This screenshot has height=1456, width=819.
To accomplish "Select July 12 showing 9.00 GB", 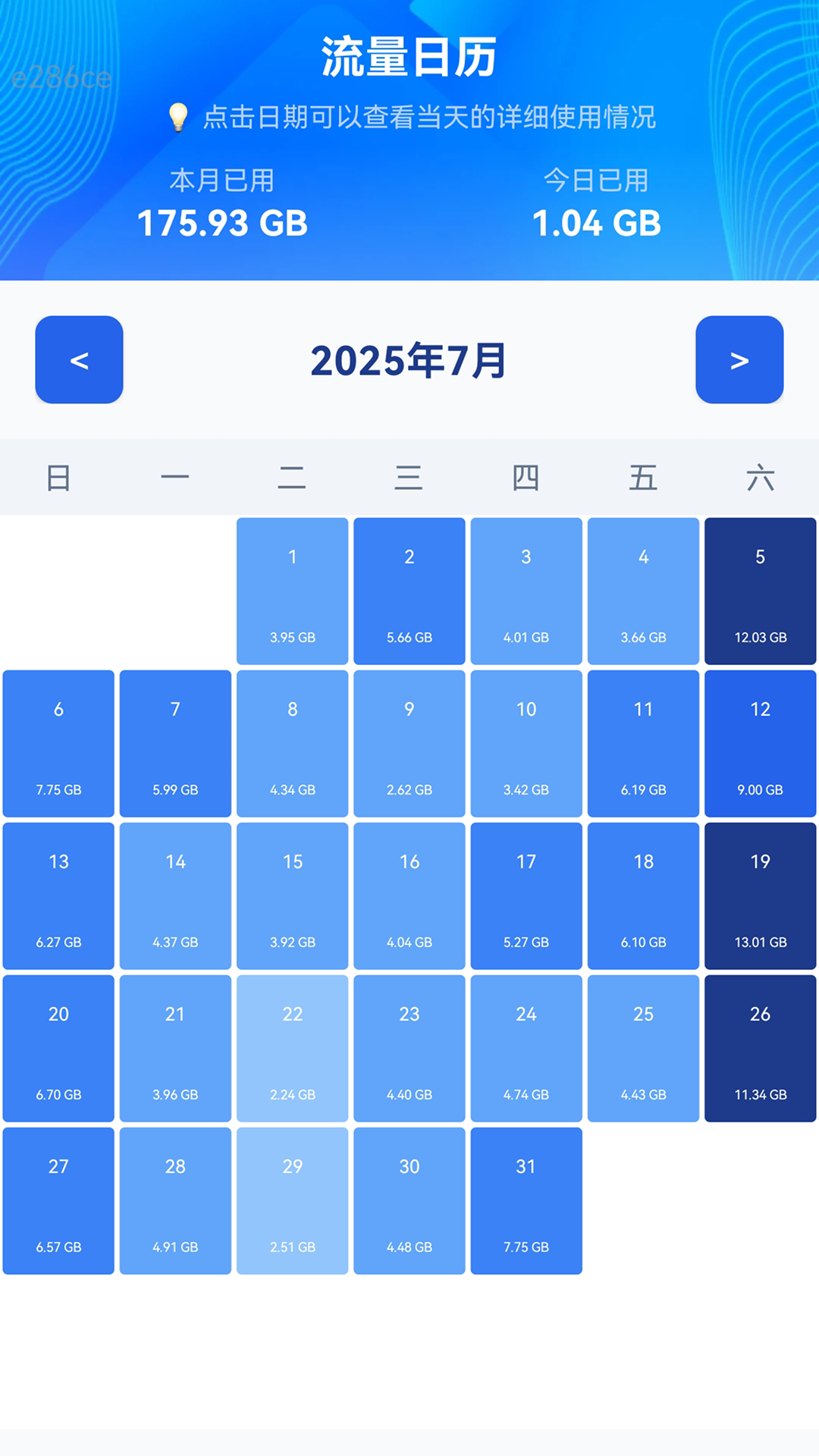I will point(760,743).
